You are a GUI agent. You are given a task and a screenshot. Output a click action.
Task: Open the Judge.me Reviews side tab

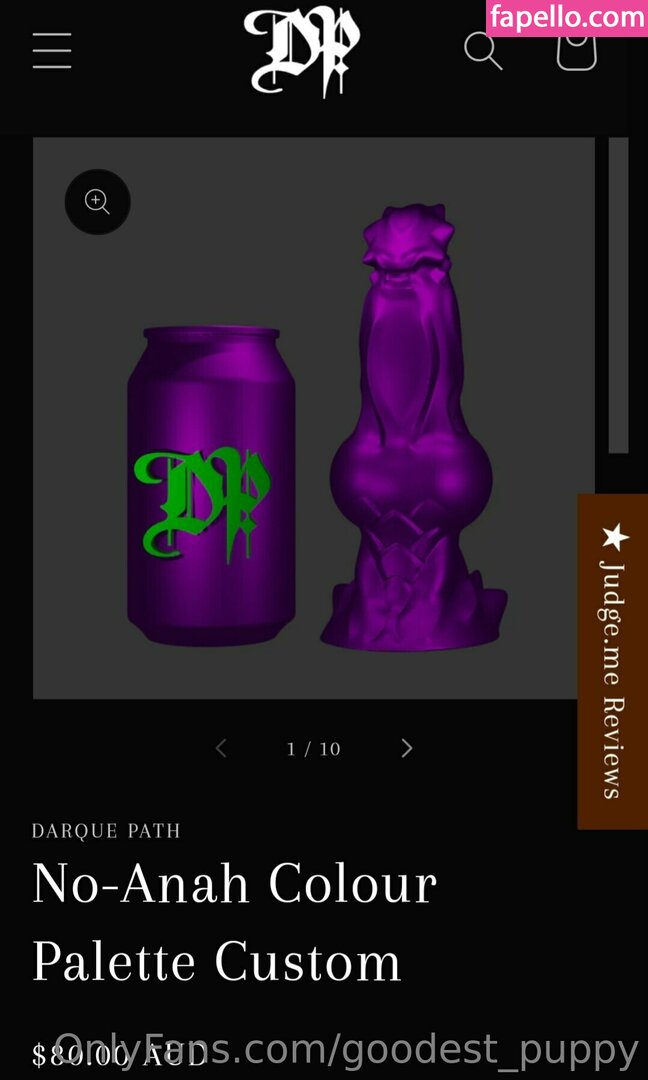coord(612,661)
